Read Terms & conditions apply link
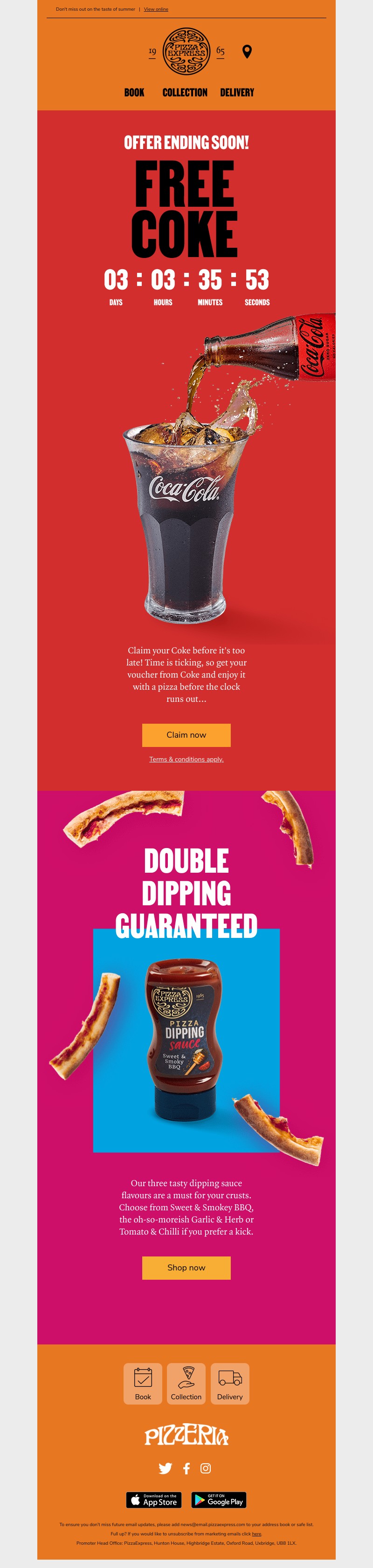 [x=186, y=759]
